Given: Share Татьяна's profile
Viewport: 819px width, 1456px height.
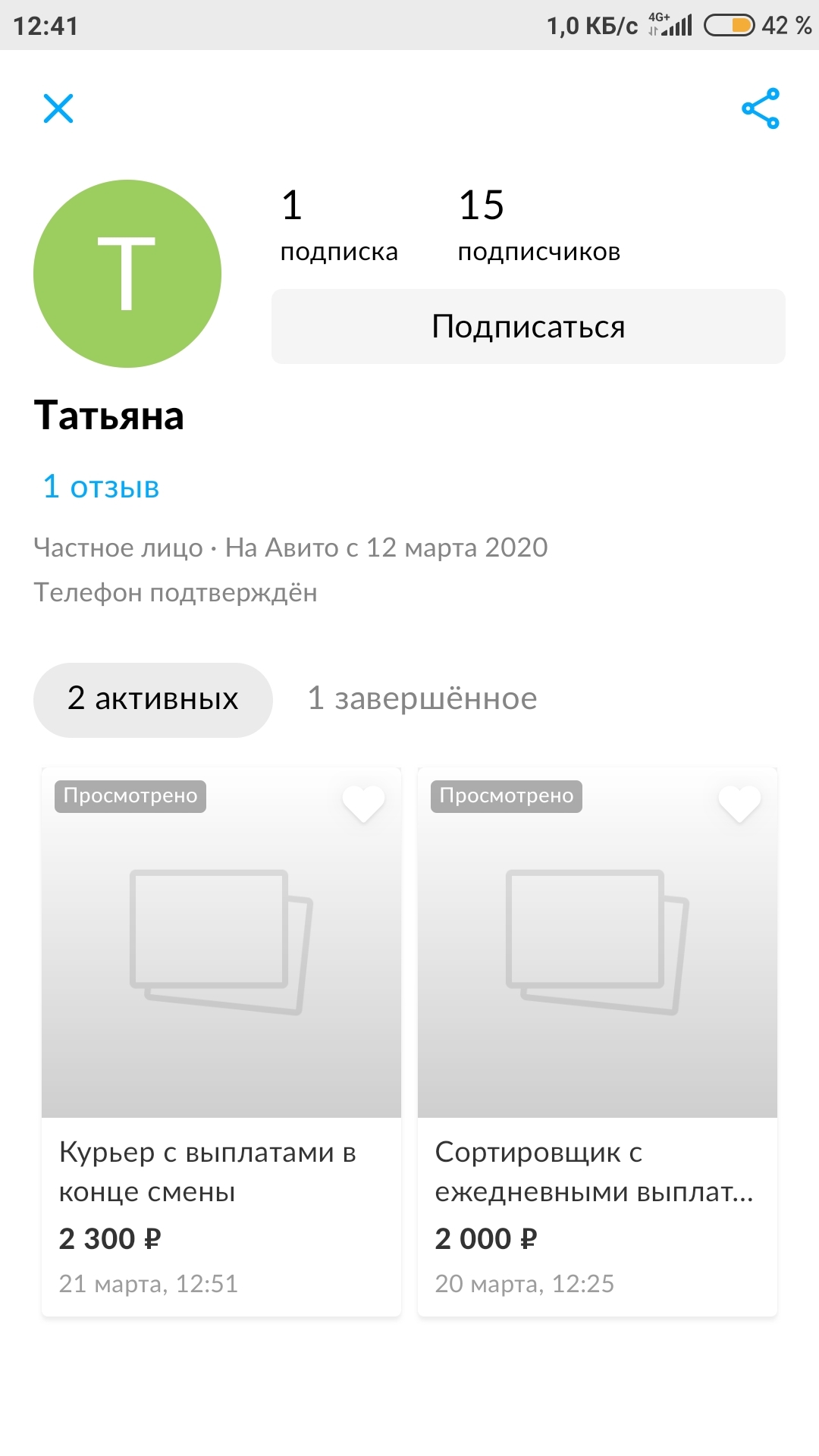Looking at the screenshot, I should (x=761, y=108).
